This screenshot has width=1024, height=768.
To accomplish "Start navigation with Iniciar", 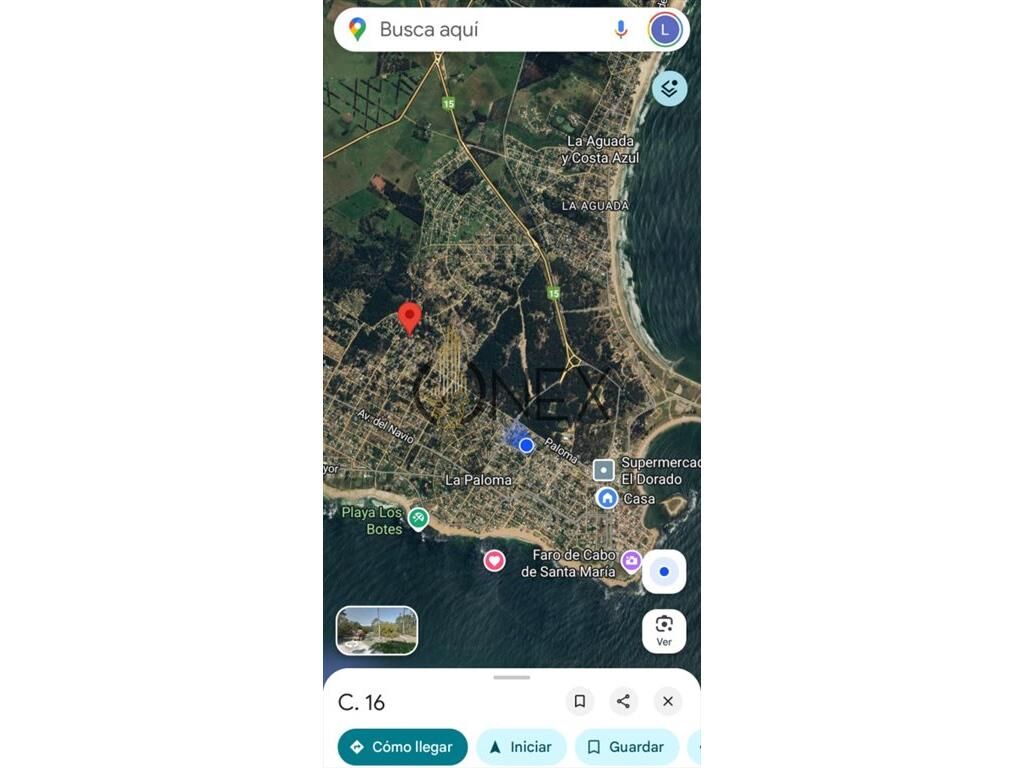I will pyautogui.click(x=521, y=747).
